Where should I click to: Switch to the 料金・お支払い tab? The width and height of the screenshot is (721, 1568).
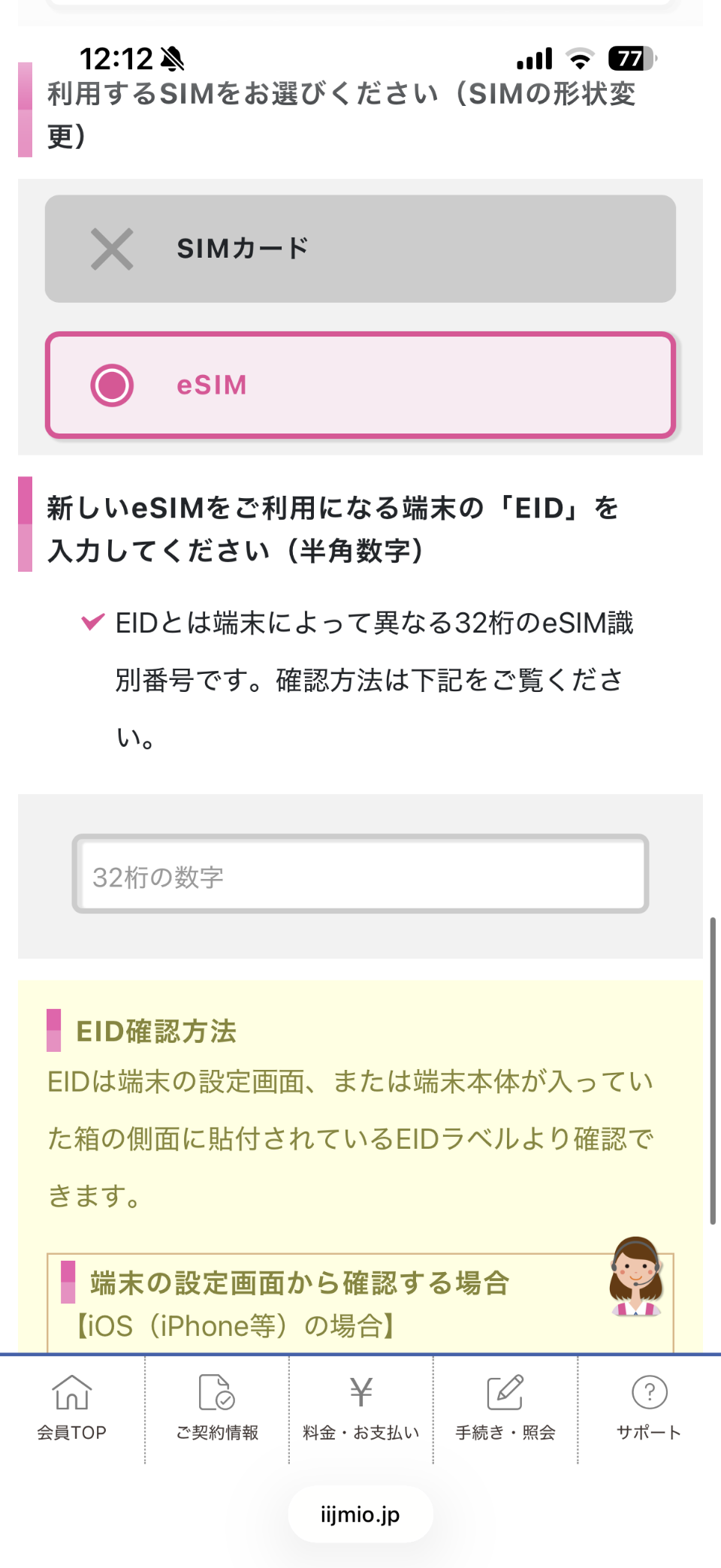pos(361,1407)
